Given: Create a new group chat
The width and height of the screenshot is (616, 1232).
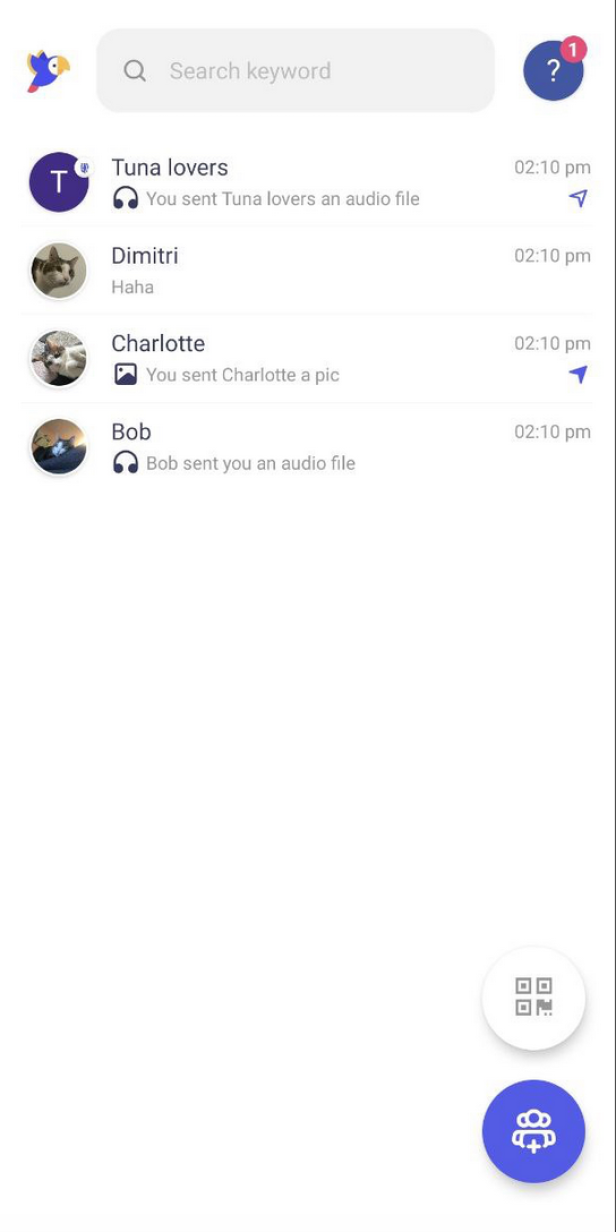Looking at the screenshot, I should [x=533, y=1131].
